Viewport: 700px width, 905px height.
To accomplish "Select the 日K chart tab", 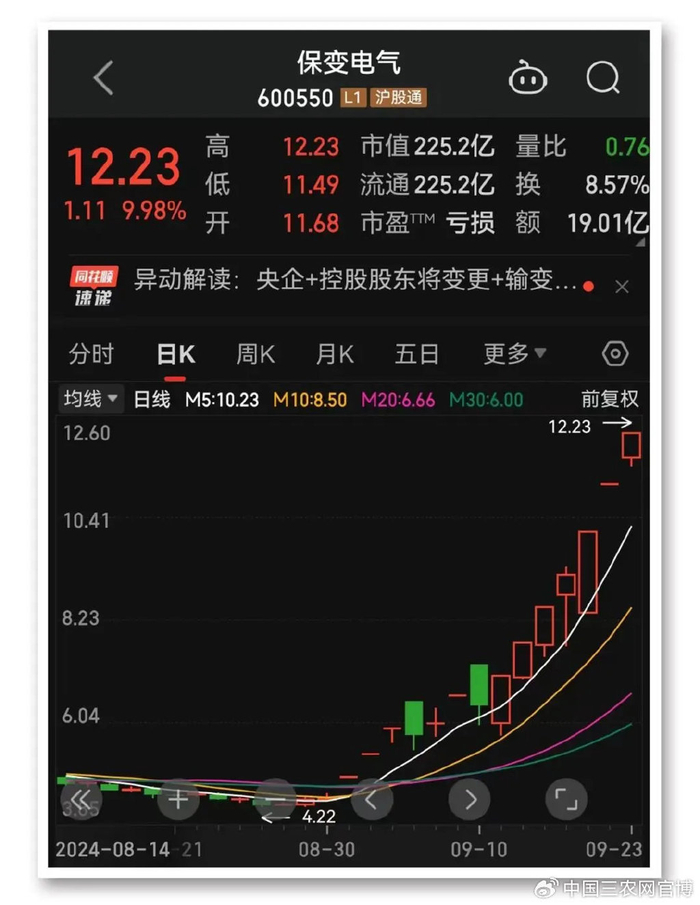I will [176, 354].
